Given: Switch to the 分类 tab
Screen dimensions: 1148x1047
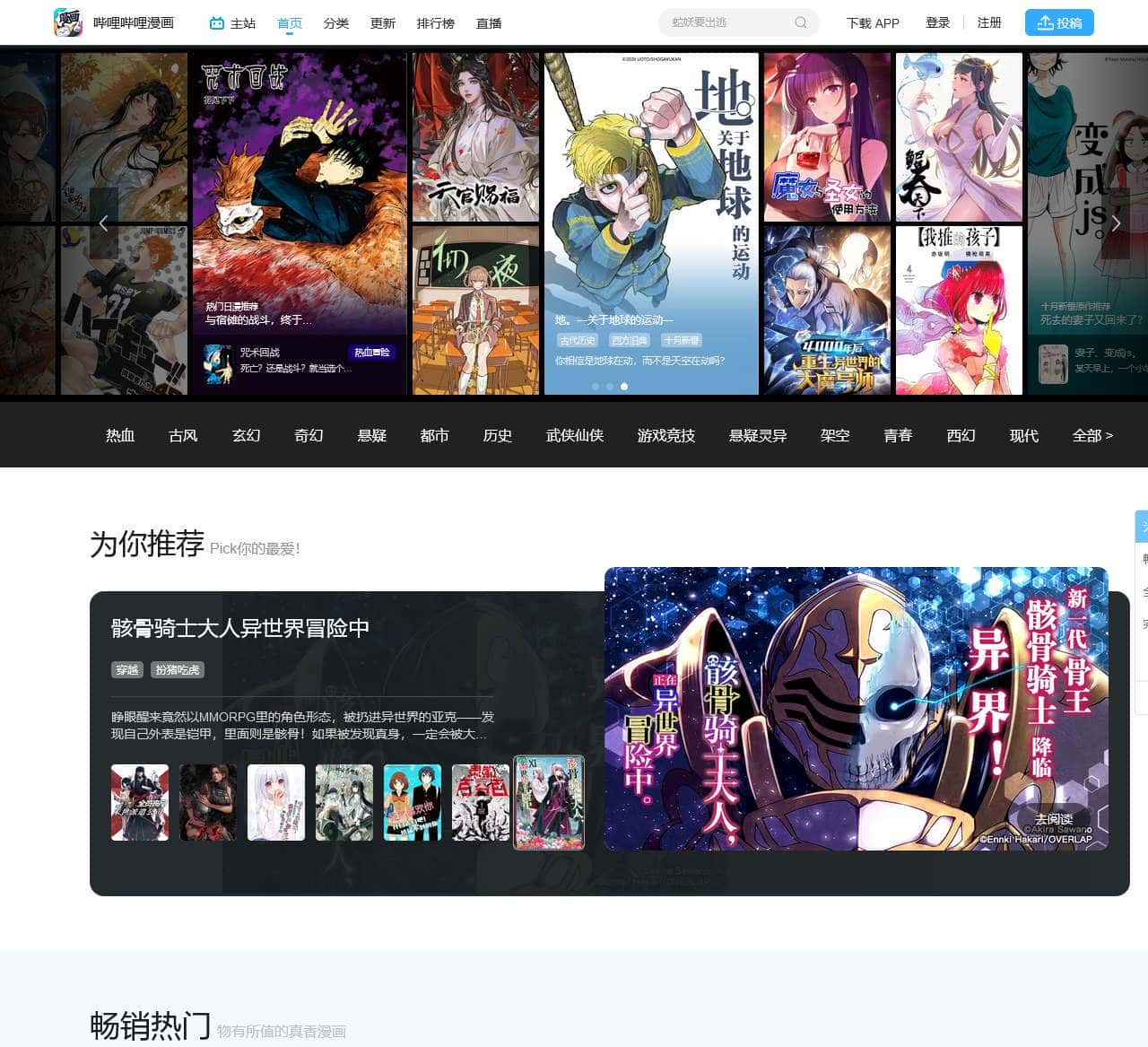Looking at the screenshot, I should pyautogui.click(x=336, y=23).
